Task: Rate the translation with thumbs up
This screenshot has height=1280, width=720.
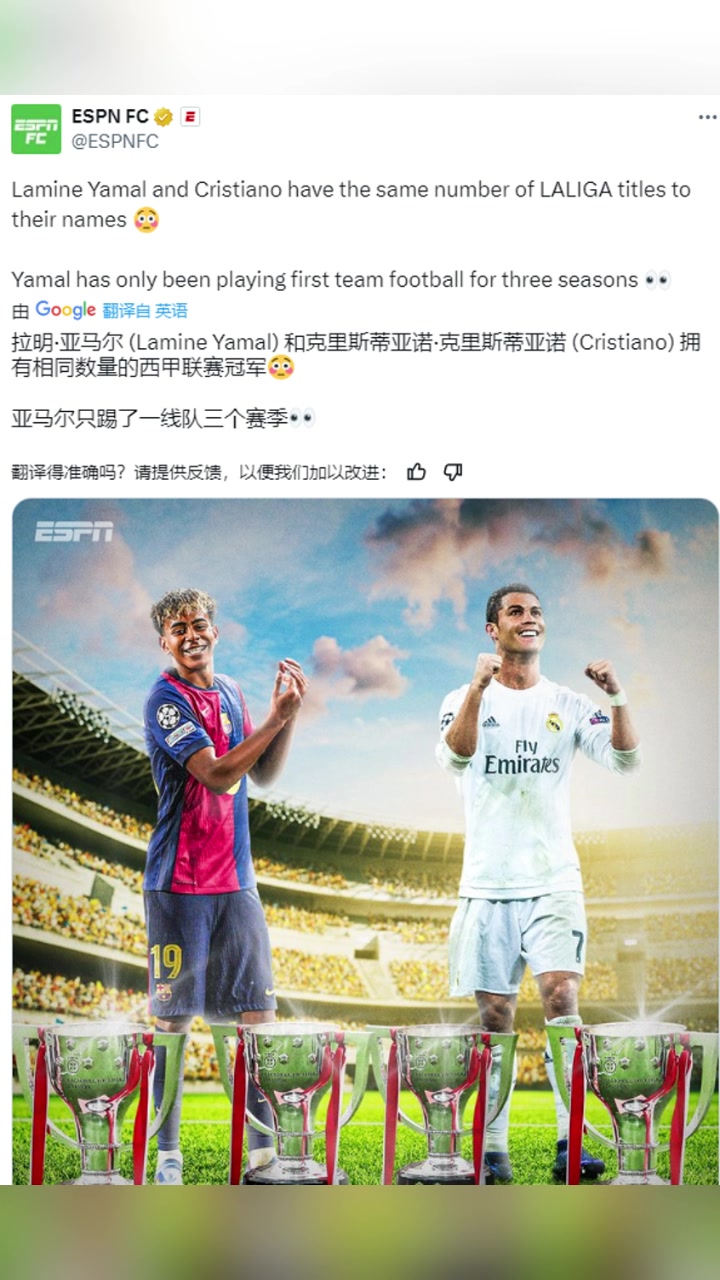Action: [417, 472]
